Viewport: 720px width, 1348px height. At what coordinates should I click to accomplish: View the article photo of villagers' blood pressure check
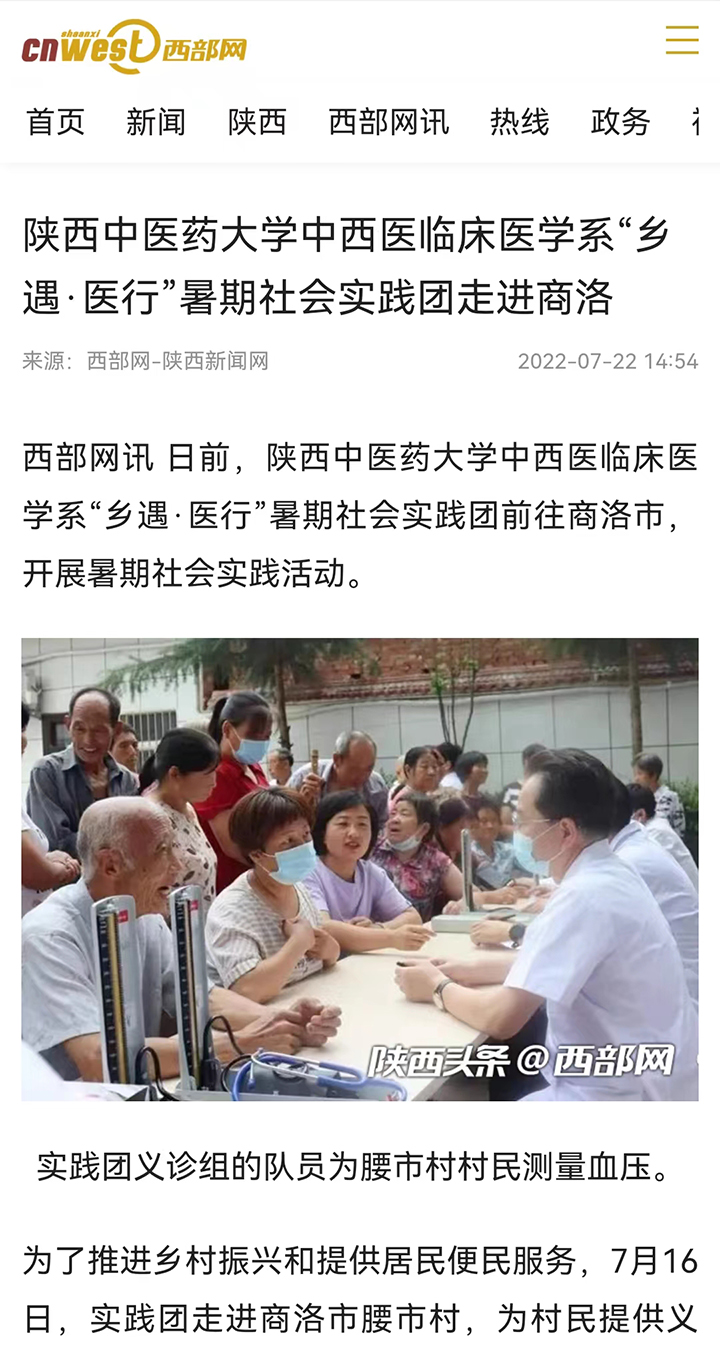[360, 868]
